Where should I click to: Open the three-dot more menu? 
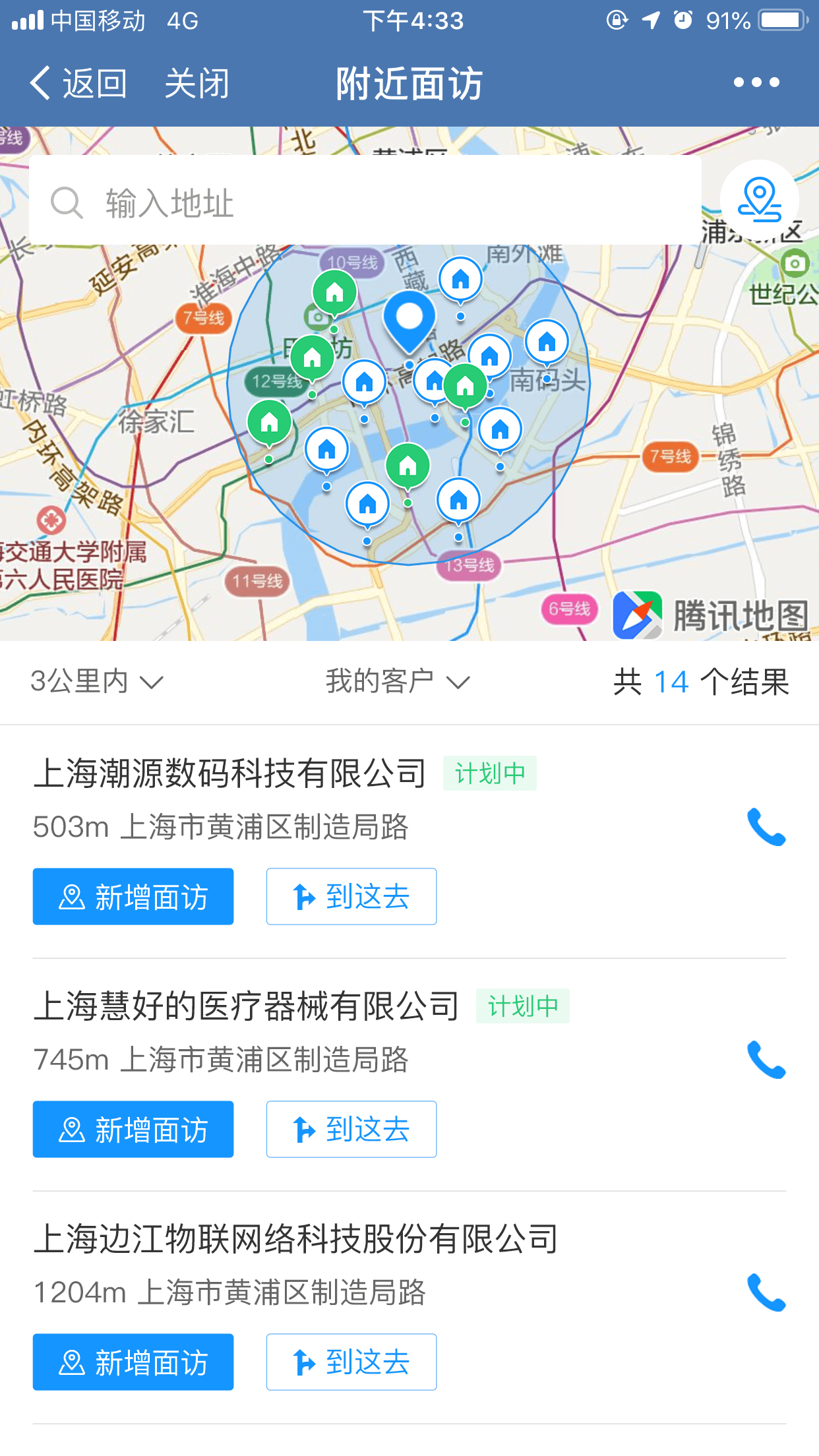pyautogui.click(x=756, y=82)
